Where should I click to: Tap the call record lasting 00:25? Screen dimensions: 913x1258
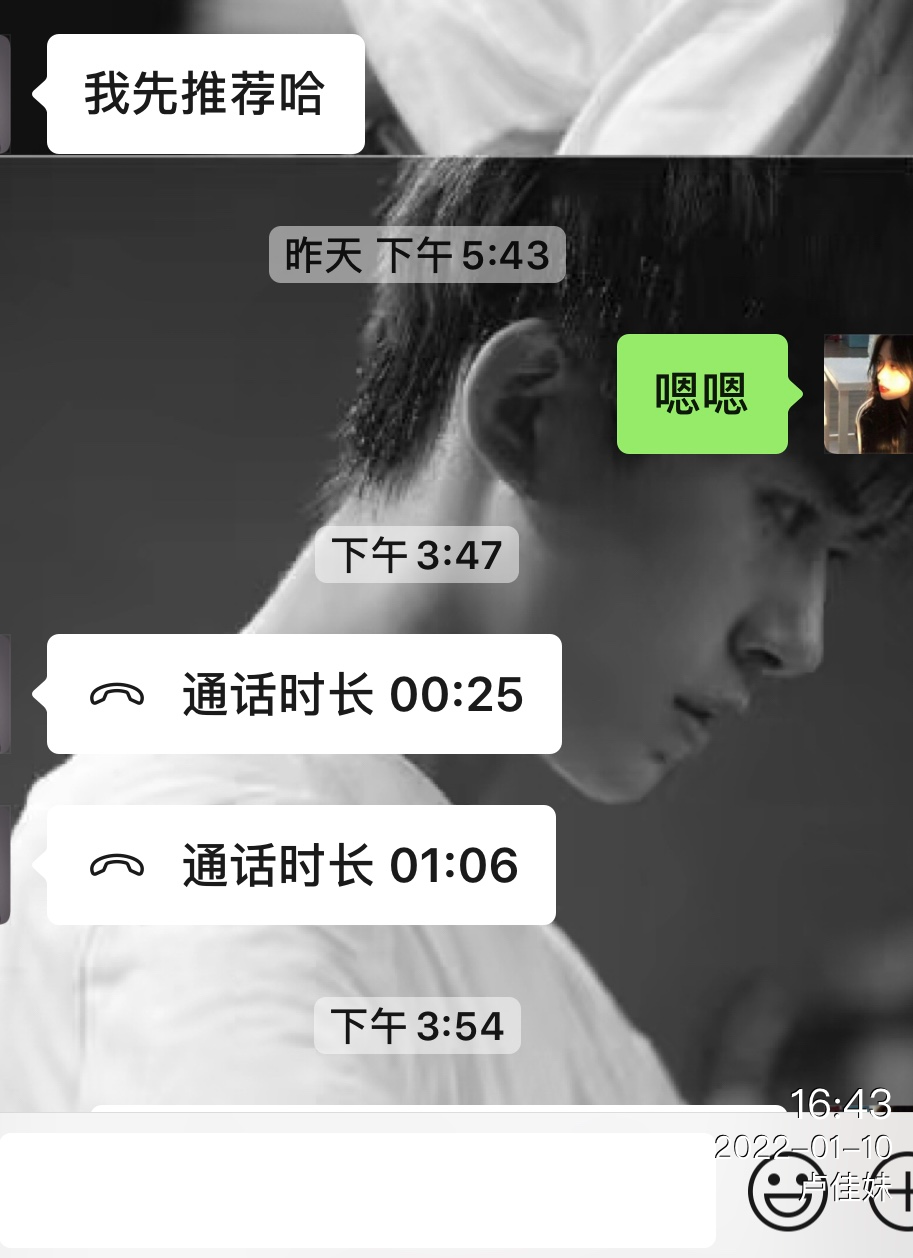(304, 694)
